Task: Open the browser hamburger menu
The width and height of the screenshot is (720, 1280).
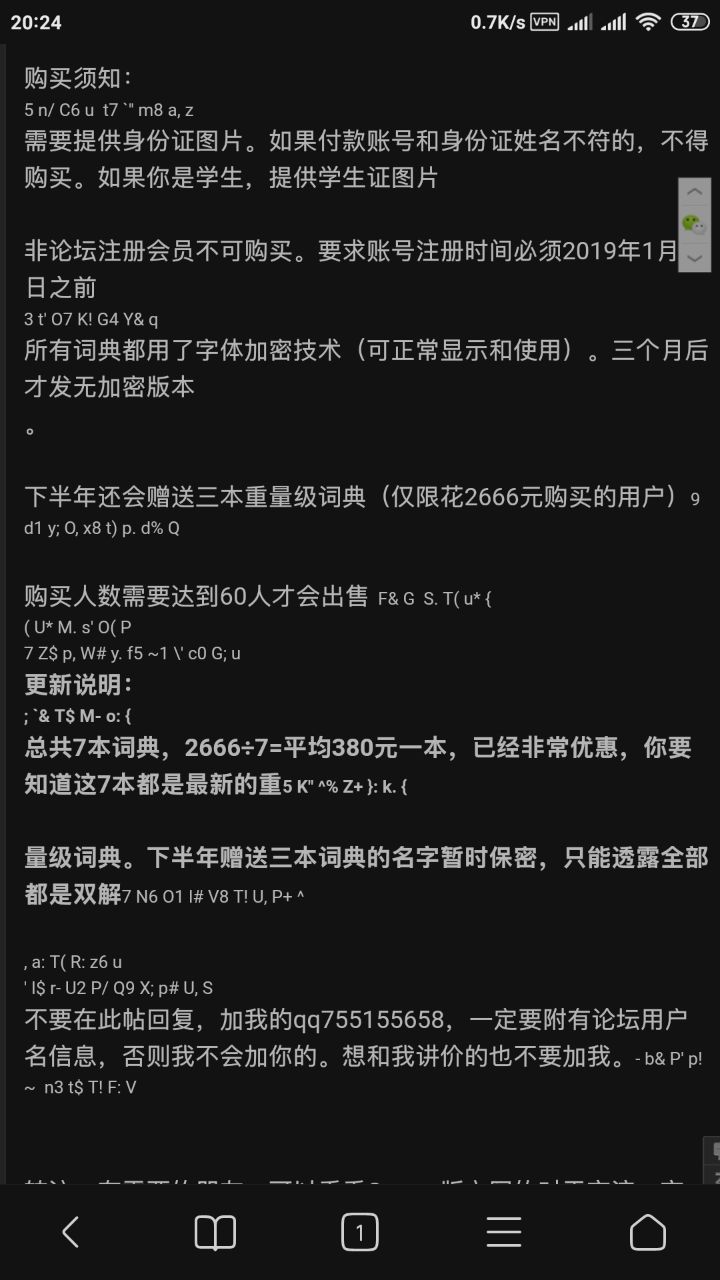Action: coord(504,1232)
